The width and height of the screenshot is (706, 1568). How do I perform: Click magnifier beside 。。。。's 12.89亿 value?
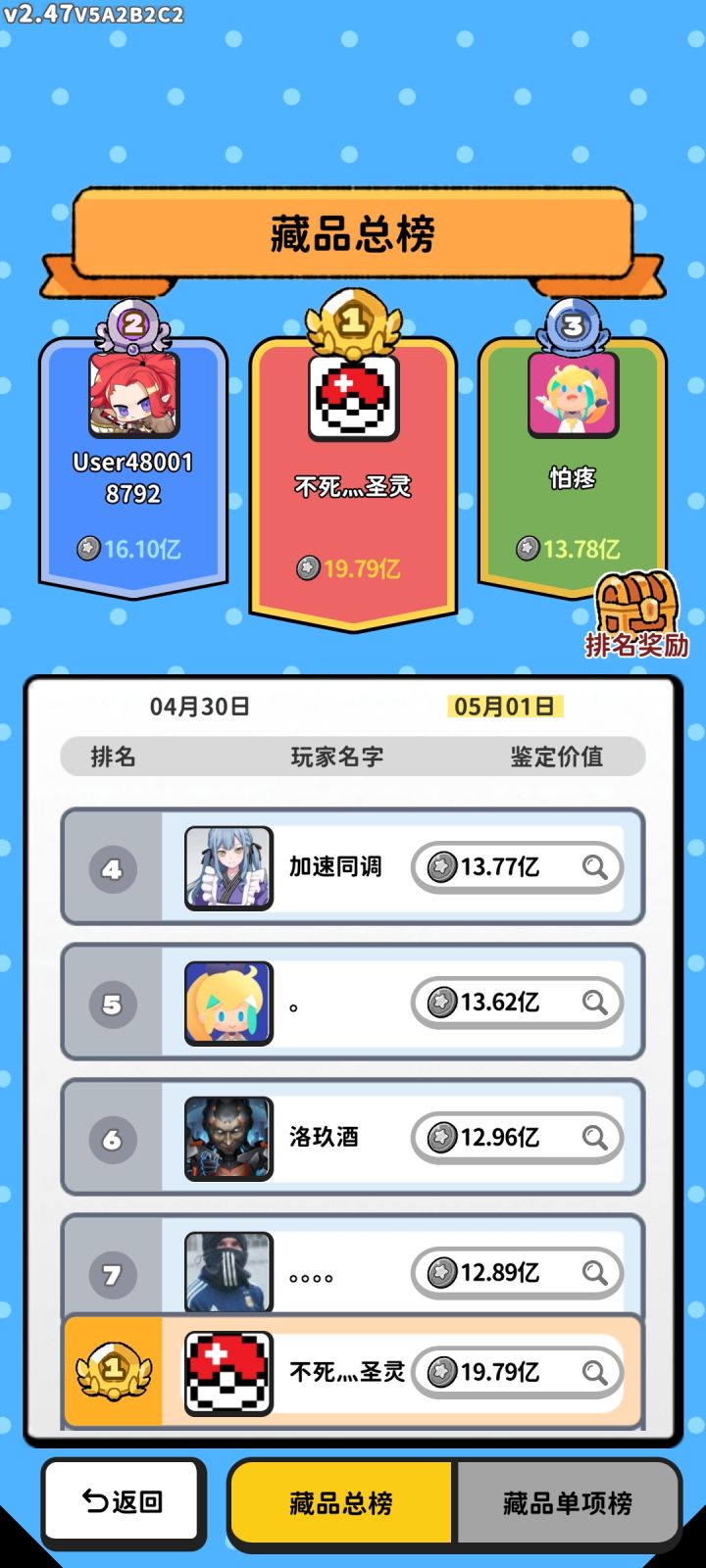click(x=594, y=1274)
